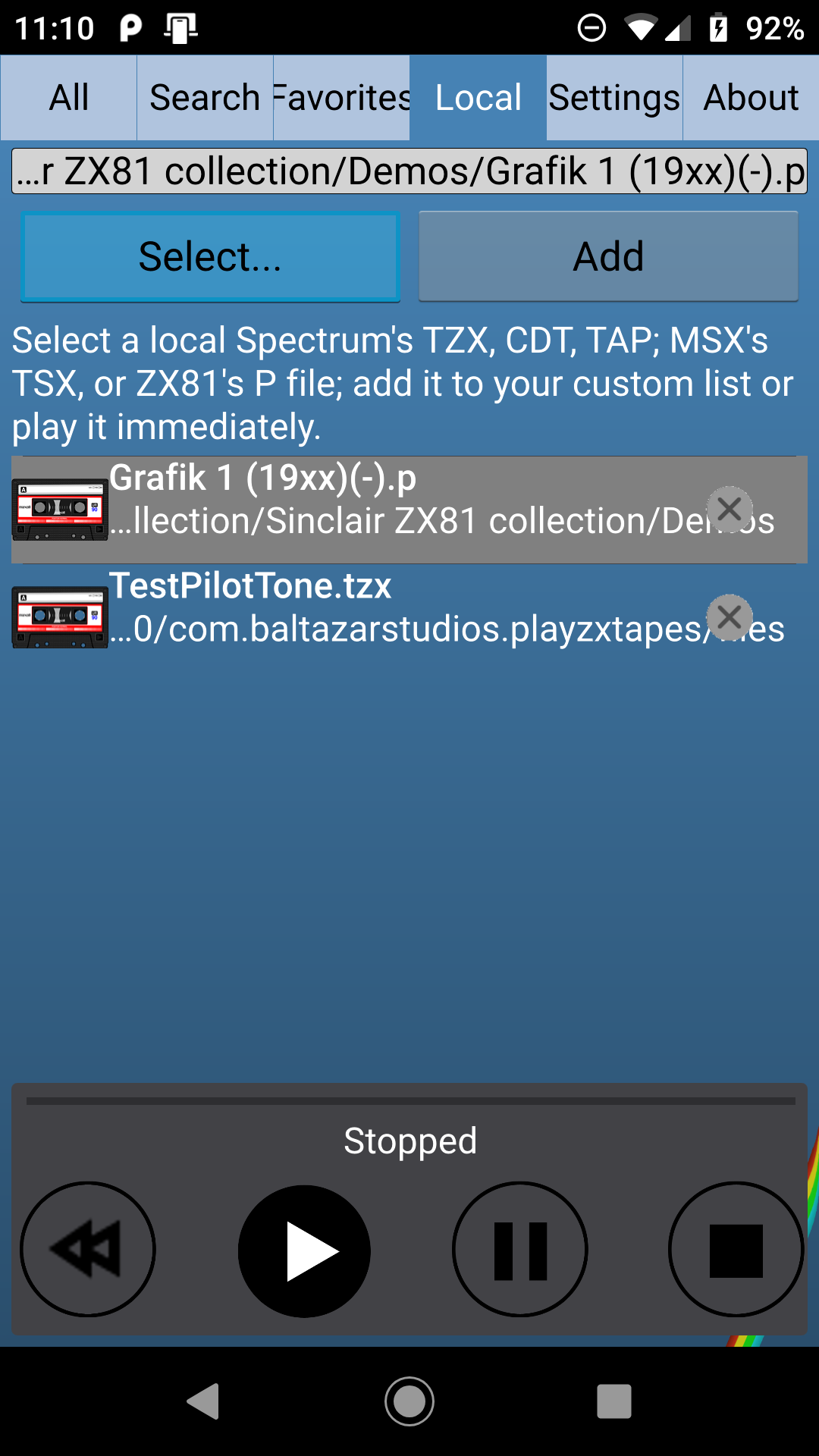The image size is (819, 1456).
Task: Tap the stop playback button
Action: (x=736, y=1249)
